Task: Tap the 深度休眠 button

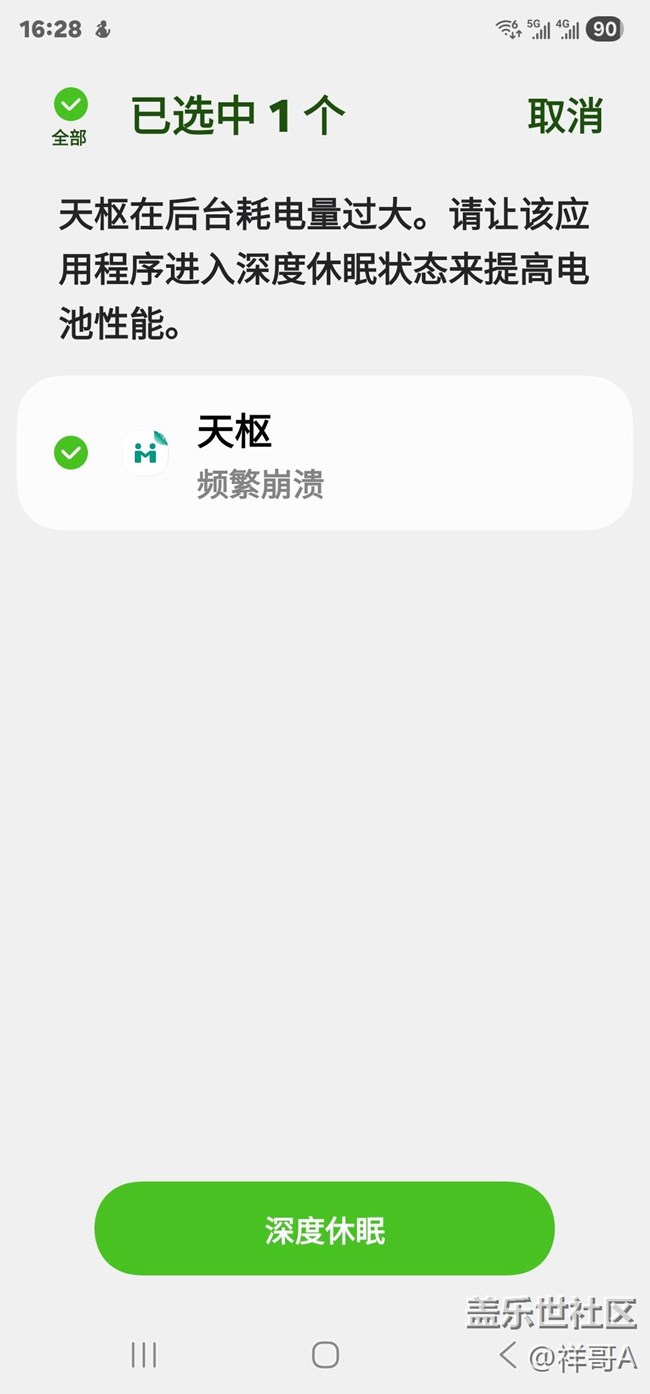Action: pos(324,1229)
